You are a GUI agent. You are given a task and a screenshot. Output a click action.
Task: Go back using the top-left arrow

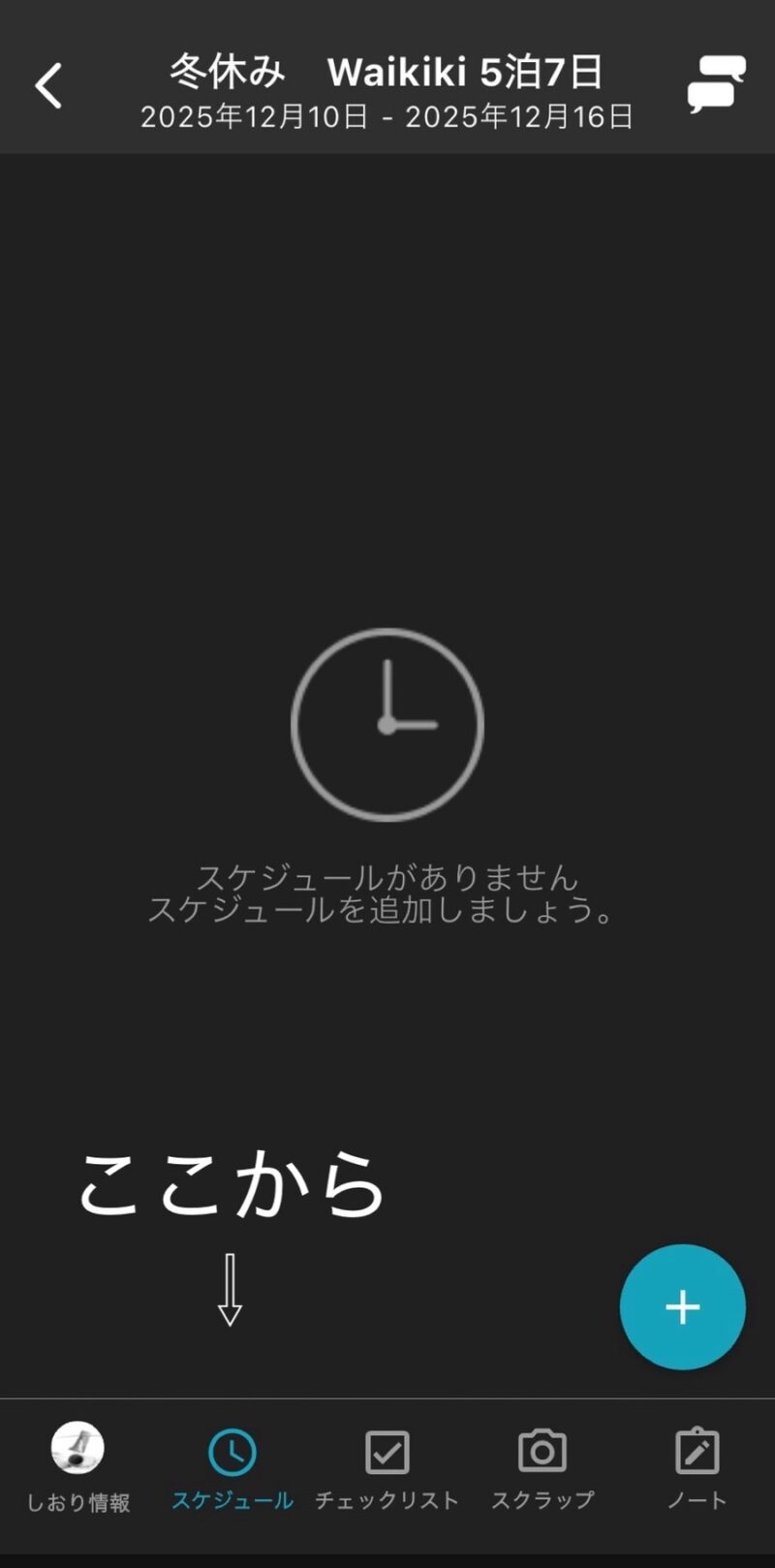(x=48, y=85)
